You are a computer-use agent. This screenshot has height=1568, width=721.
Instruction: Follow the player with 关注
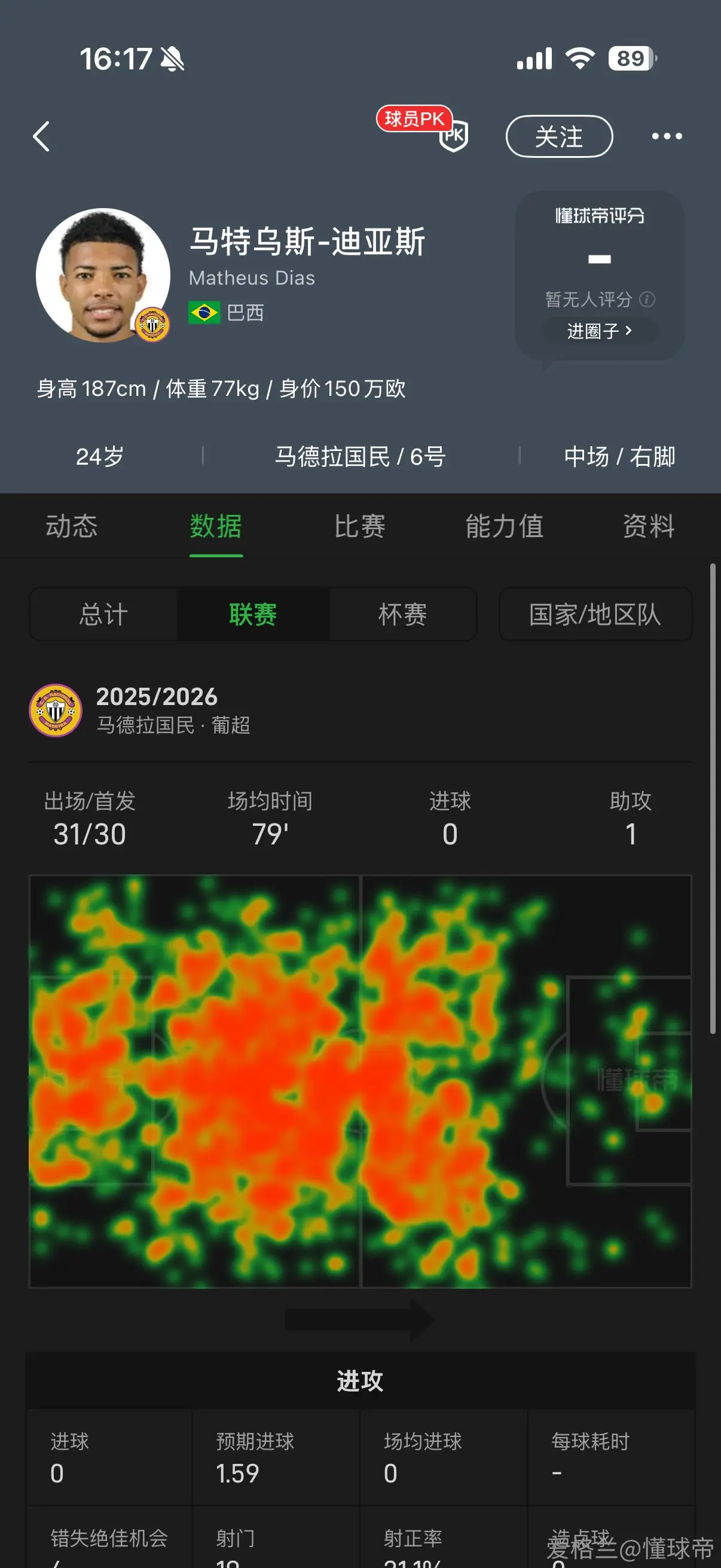tap(559, 136)
